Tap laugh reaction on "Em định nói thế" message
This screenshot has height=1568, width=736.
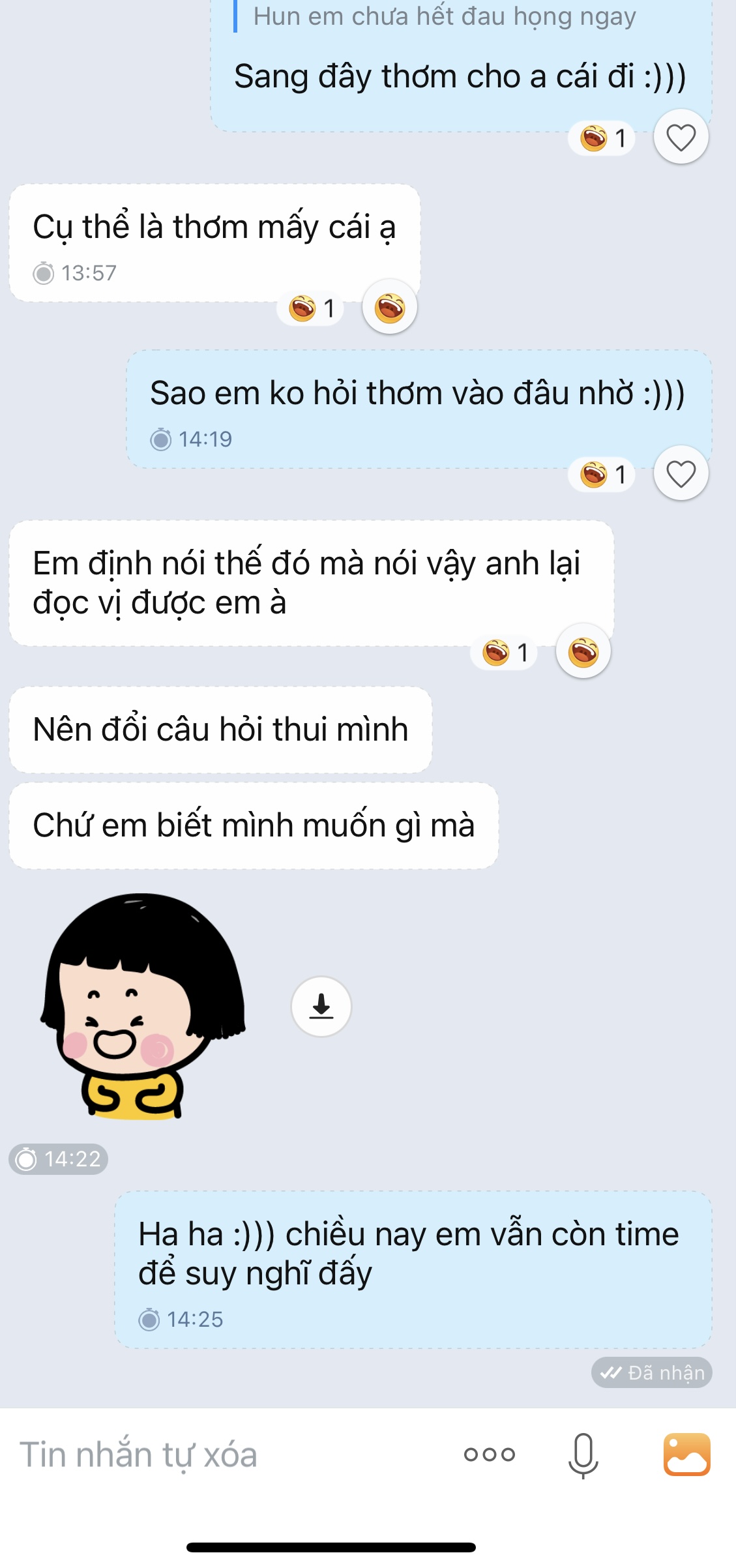[583, 651]
